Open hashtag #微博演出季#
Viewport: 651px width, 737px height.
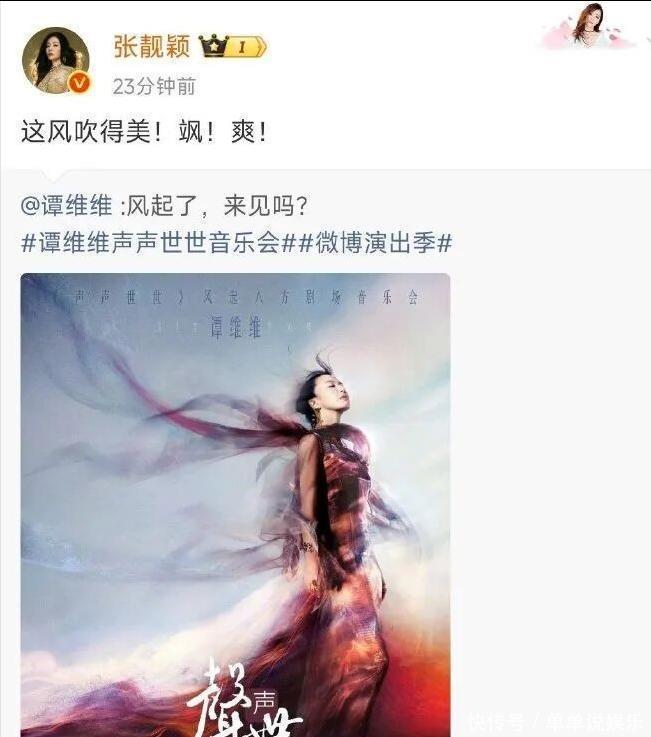pos(376,241)
